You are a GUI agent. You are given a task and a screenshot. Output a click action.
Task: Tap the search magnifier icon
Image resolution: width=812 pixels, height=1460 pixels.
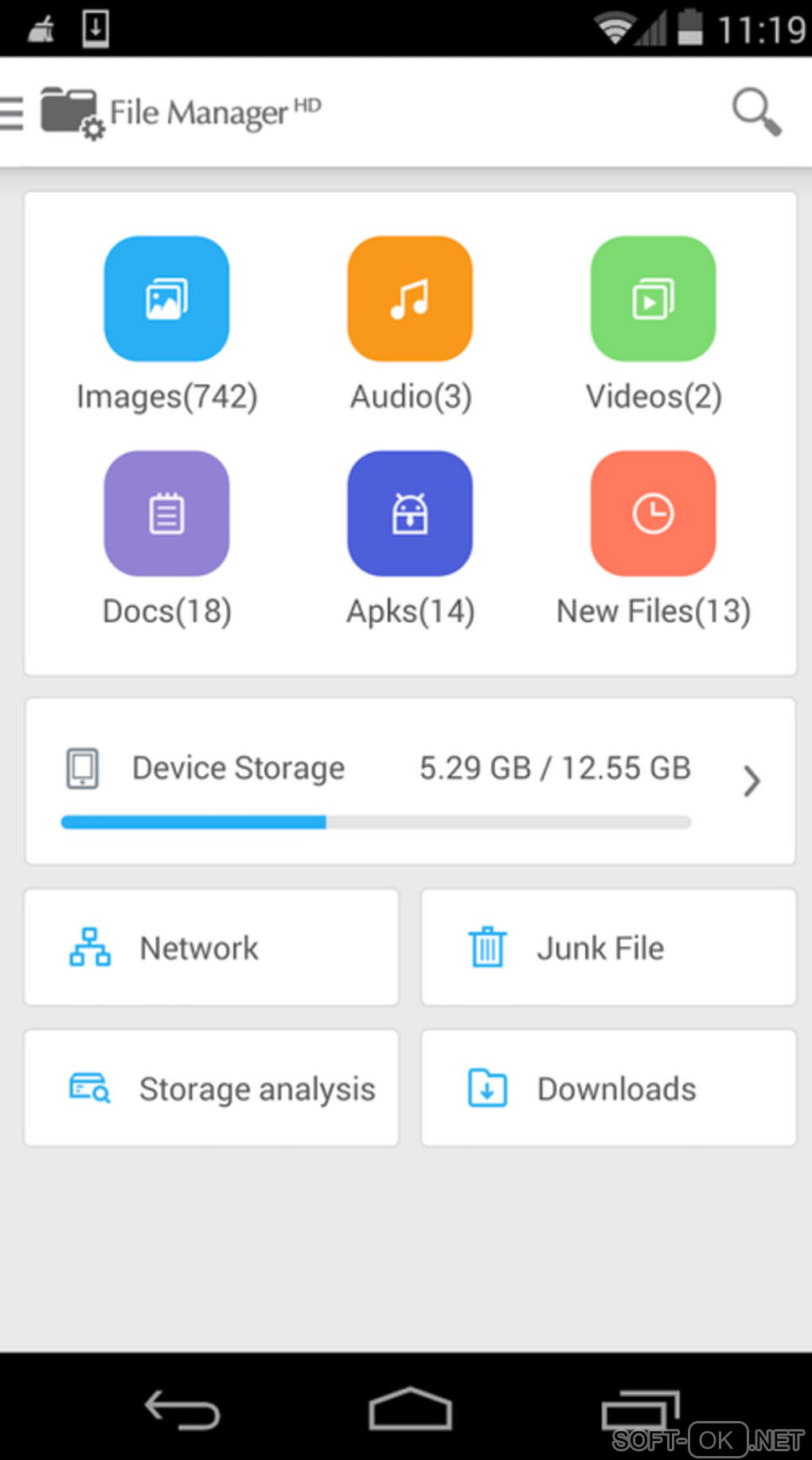pyautogui.click(x=756, y=112)
